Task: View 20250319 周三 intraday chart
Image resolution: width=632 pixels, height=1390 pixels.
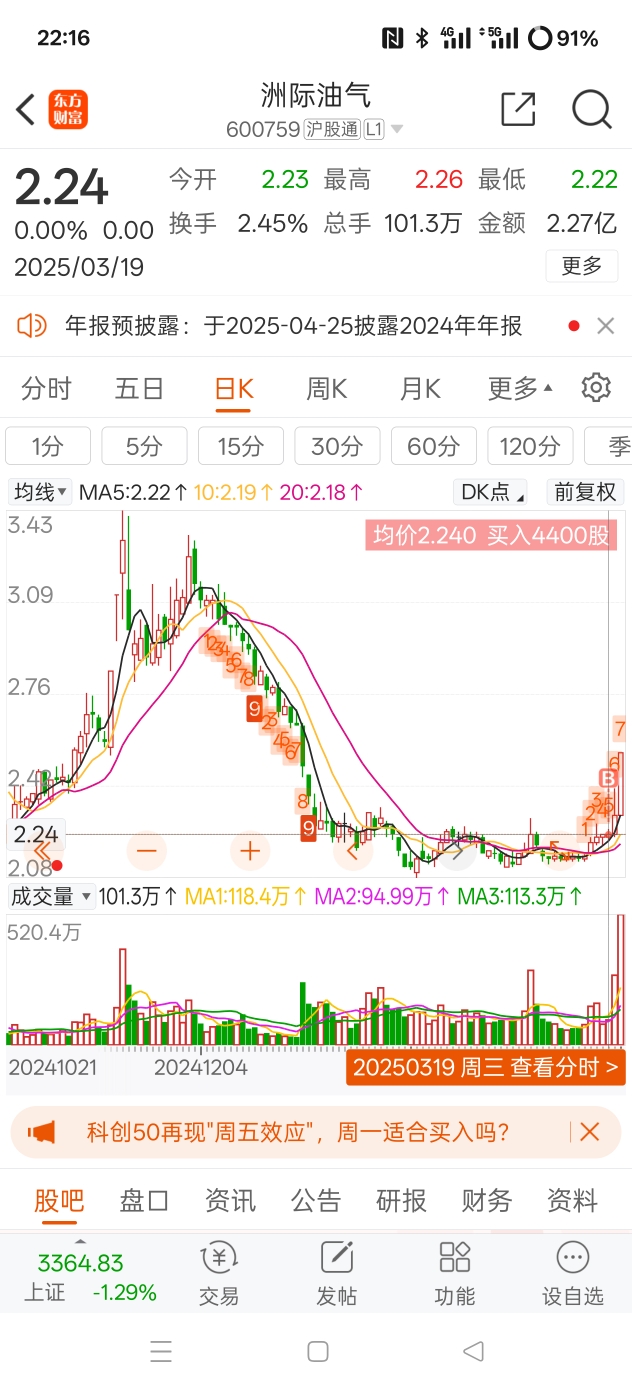Action: [486, 1068]
